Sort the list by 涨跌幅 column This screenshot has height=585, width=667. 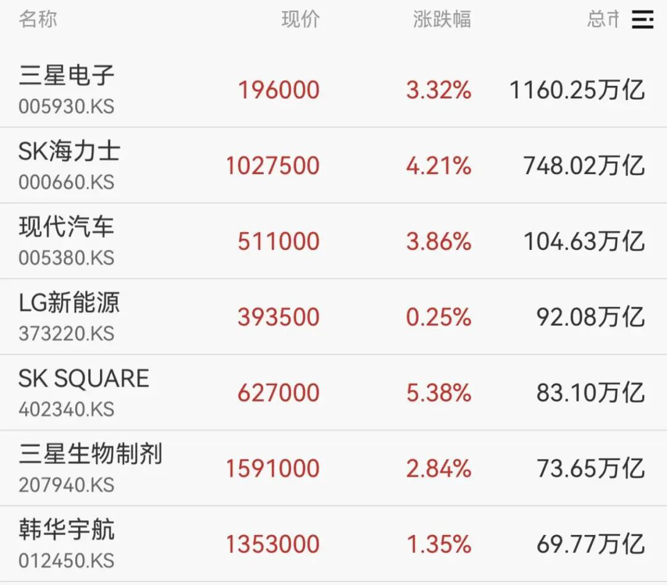point(441,18)
